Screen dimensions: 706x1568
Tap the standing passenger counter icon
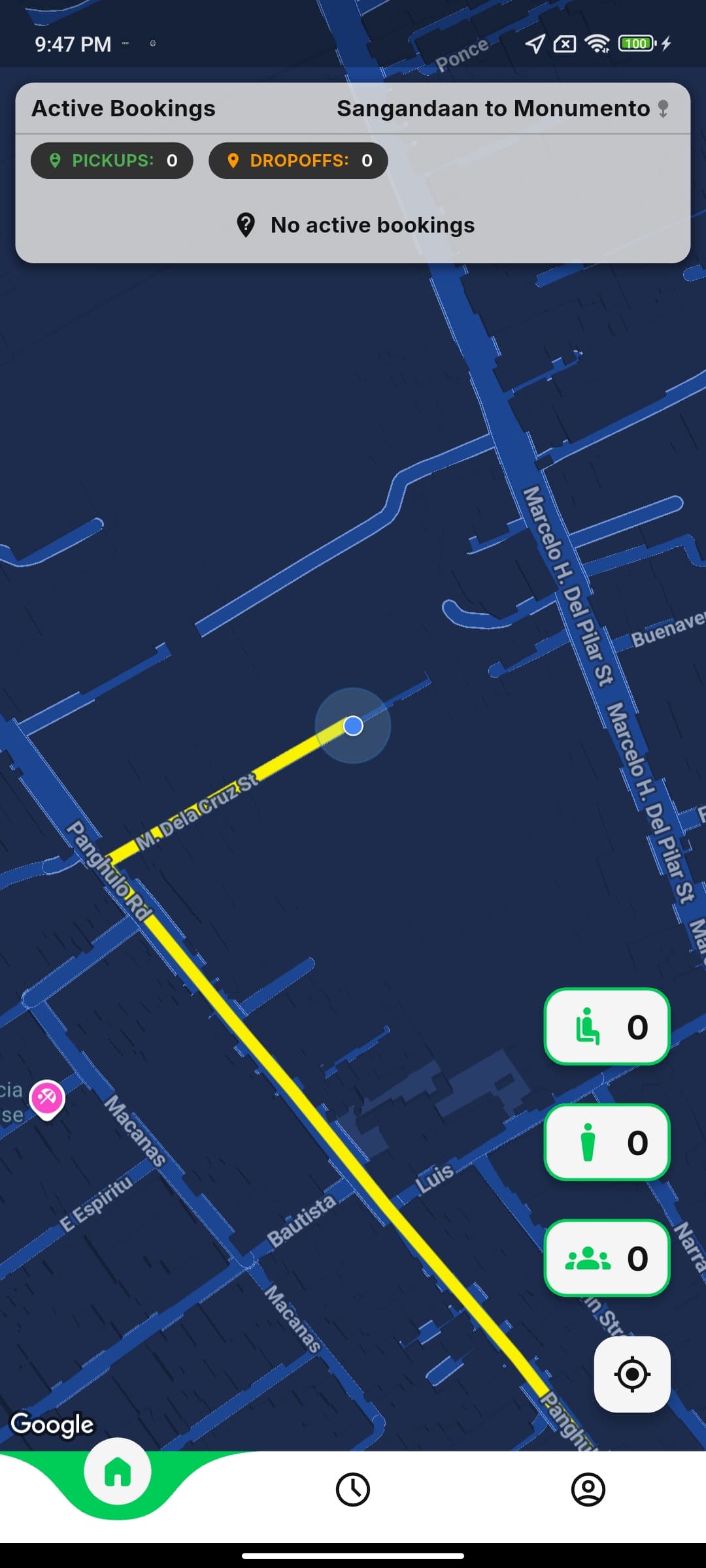pos(588,1142)
